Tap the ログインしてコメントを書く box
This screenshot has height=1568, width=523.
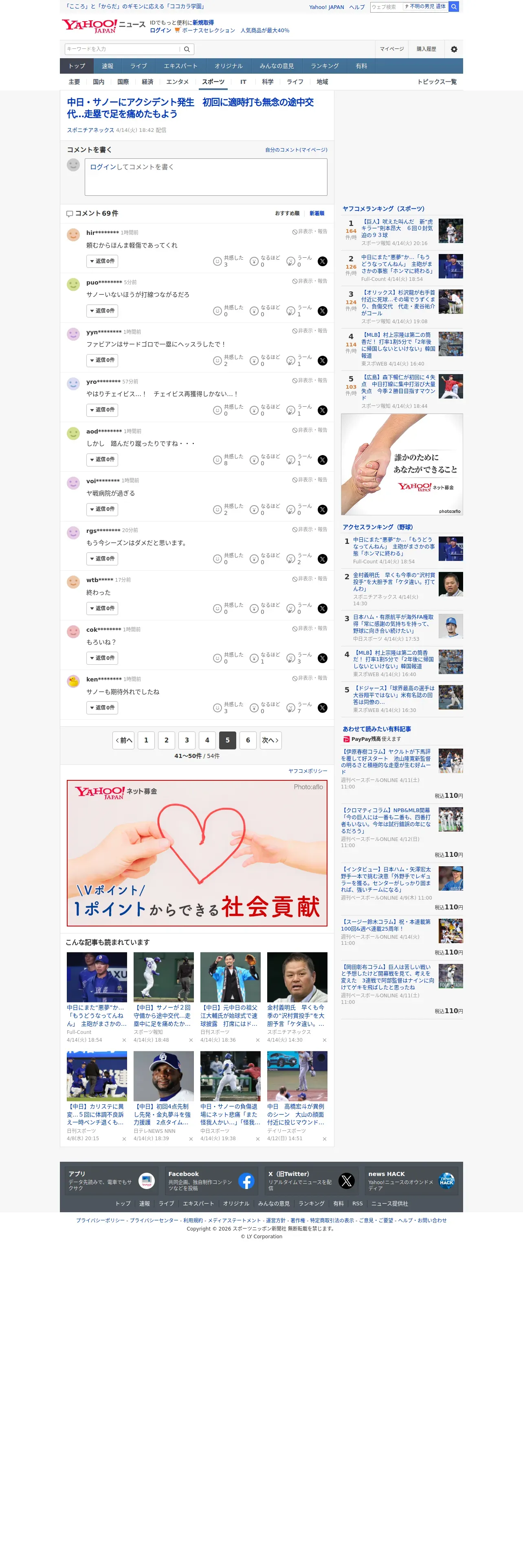[x=206, y=177]
